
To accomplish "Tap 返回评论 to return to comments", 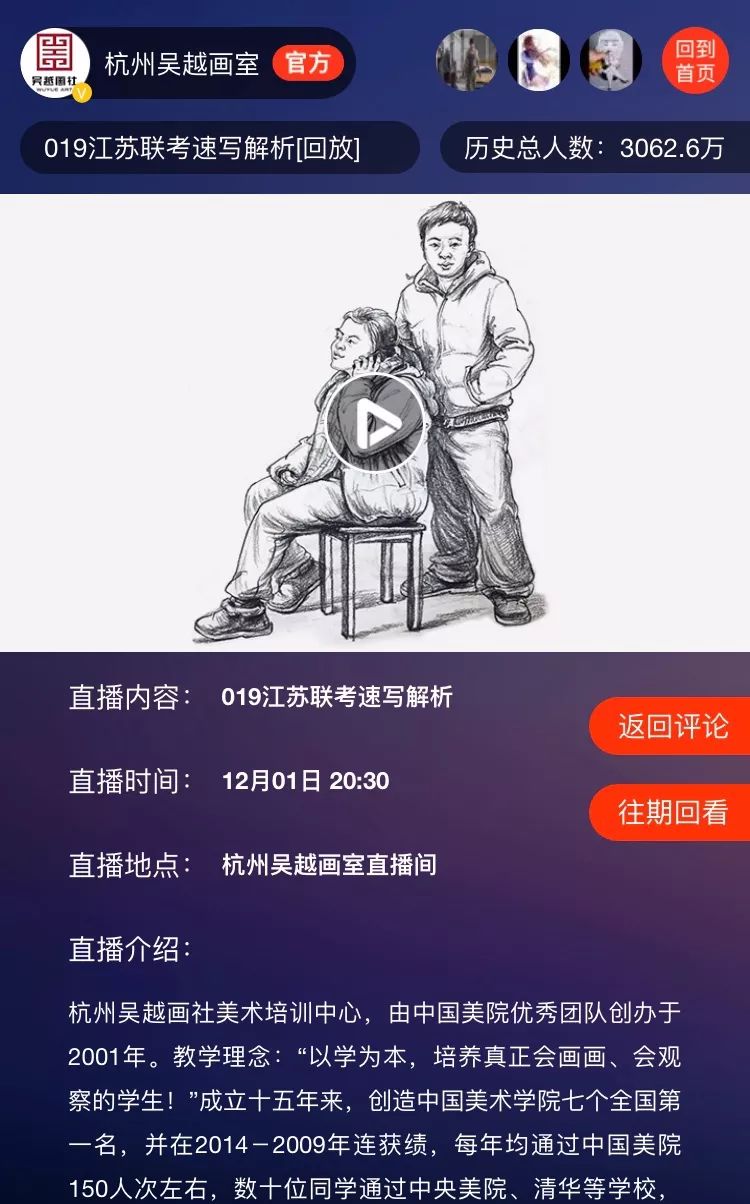I will pos(672,726).
